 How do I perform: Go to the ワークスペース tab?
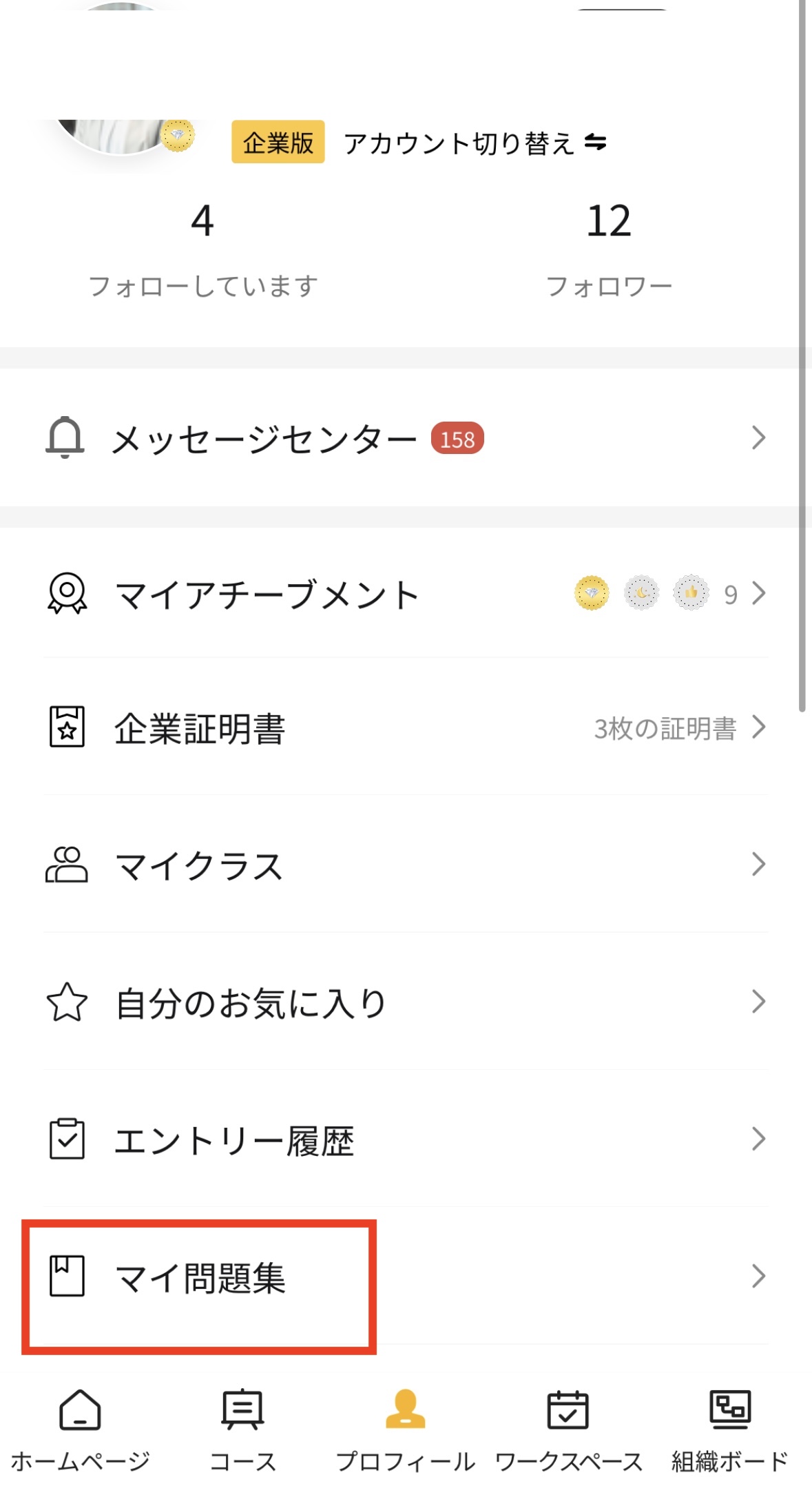[568, 1429]
